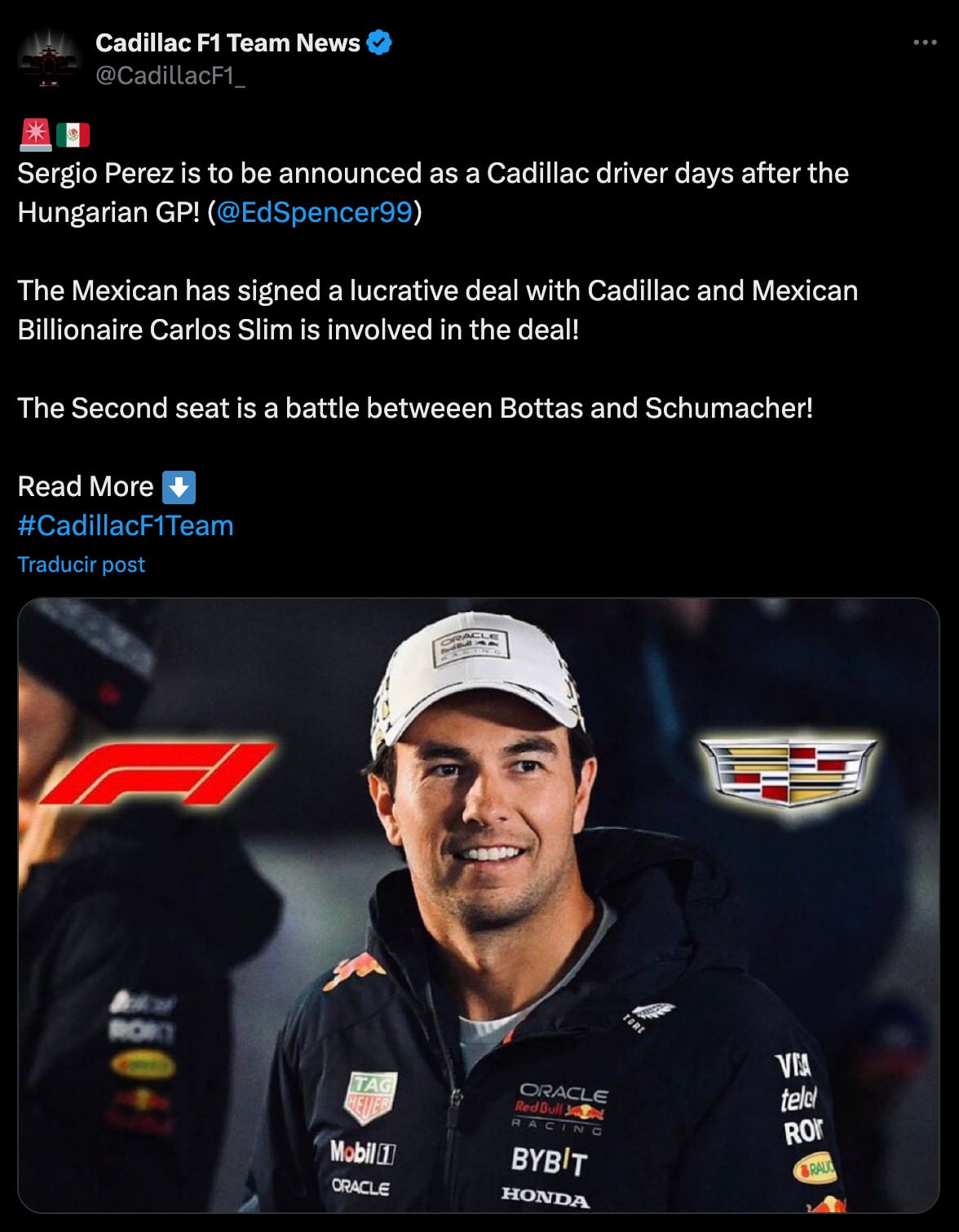View the attached Sergio Perez photo
Image resolution: width=959 pixels, height=1232 pixels.
(x=479, y=905)
